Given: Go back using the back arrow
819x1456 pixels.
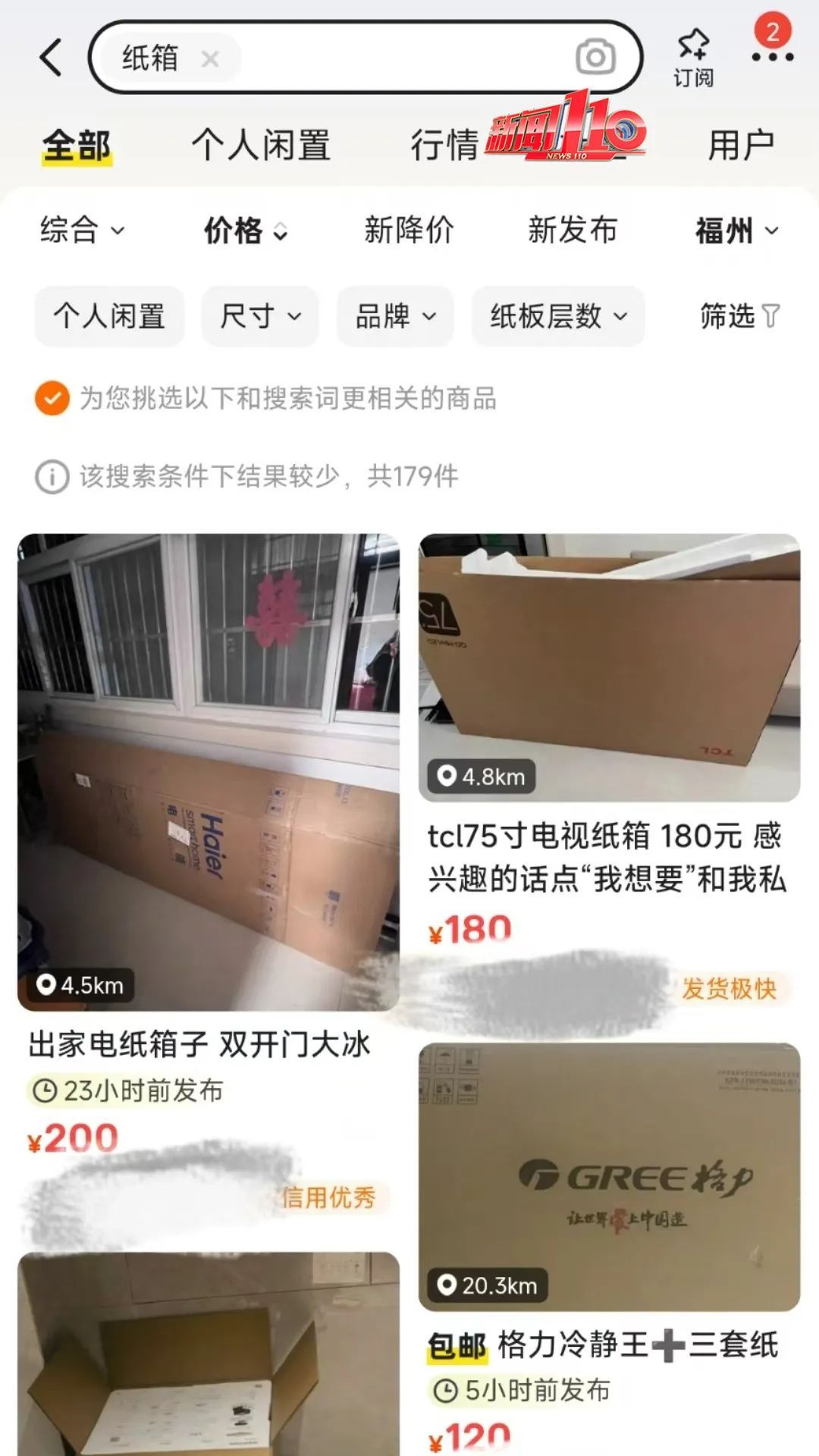Looking at the screenshot, I should pos(48,58).
